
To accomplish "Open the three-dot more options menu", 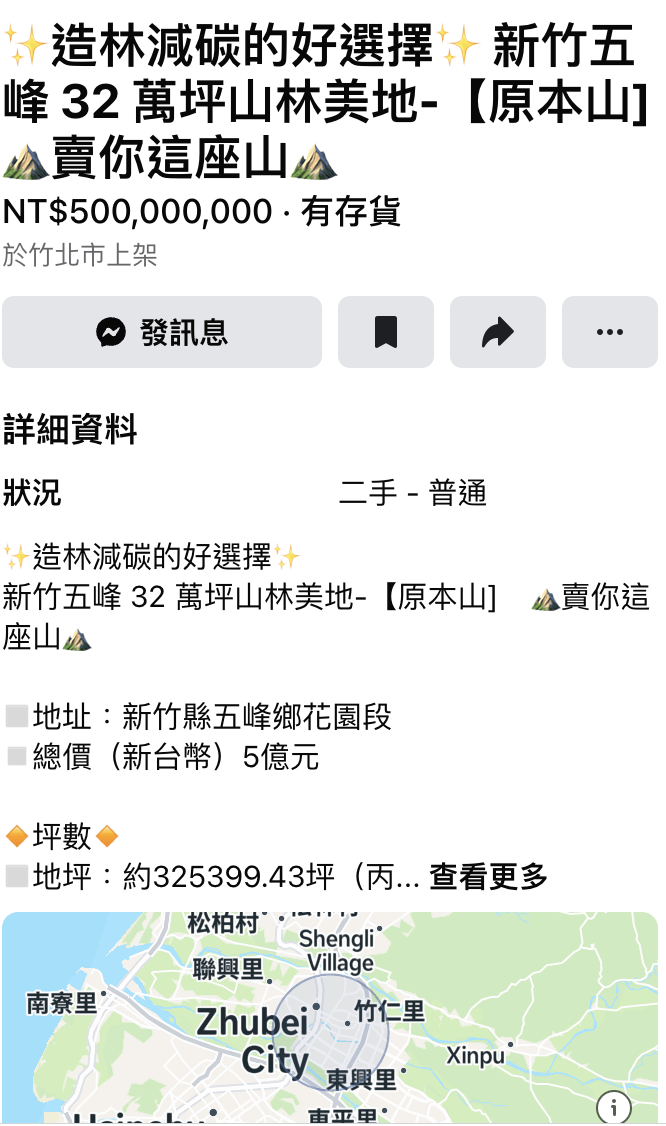I will pyautogui.click(x=609, y=332).
